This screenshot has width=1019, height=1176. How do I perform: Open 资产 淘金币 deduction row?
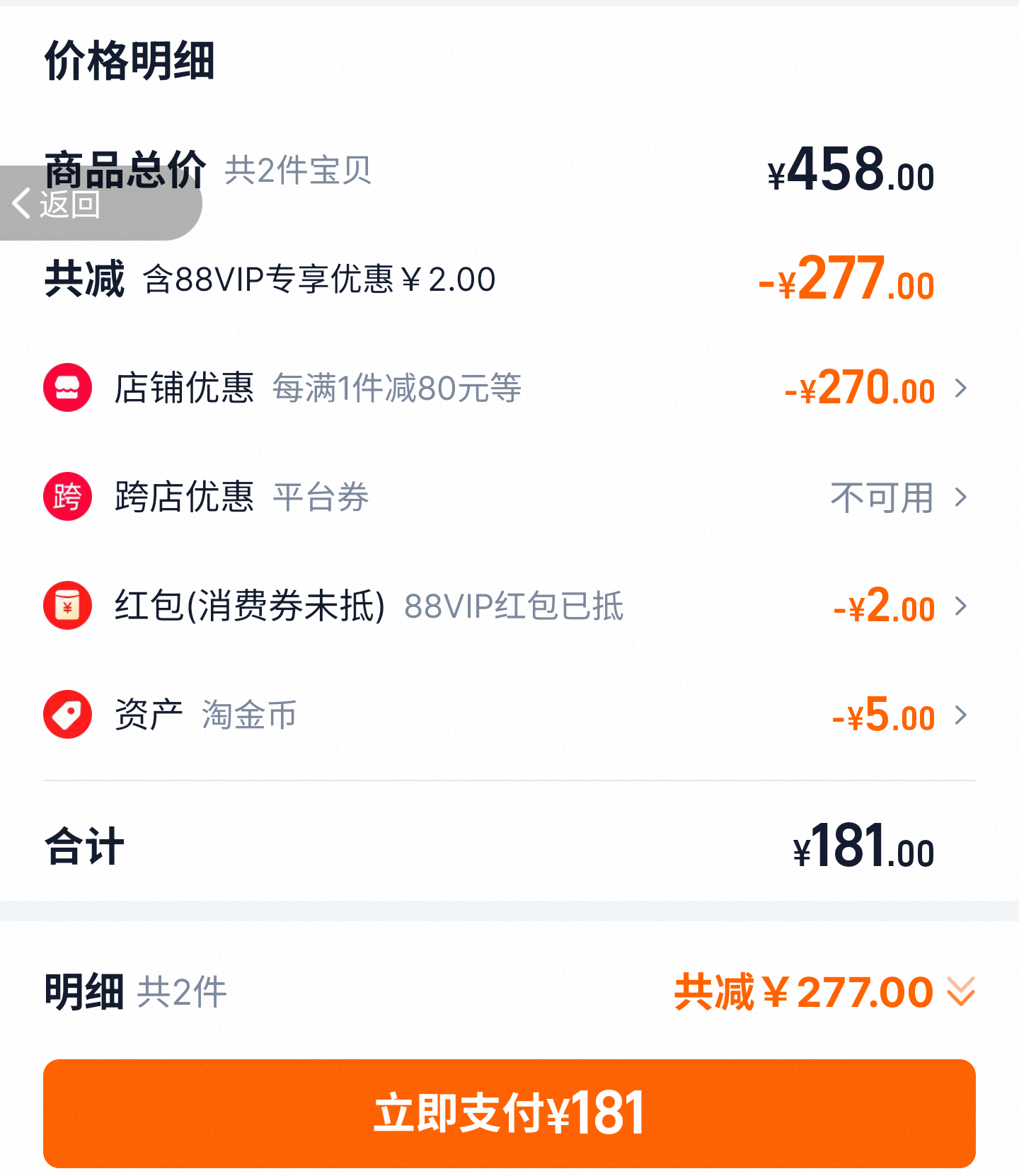[x=508, y=715]
